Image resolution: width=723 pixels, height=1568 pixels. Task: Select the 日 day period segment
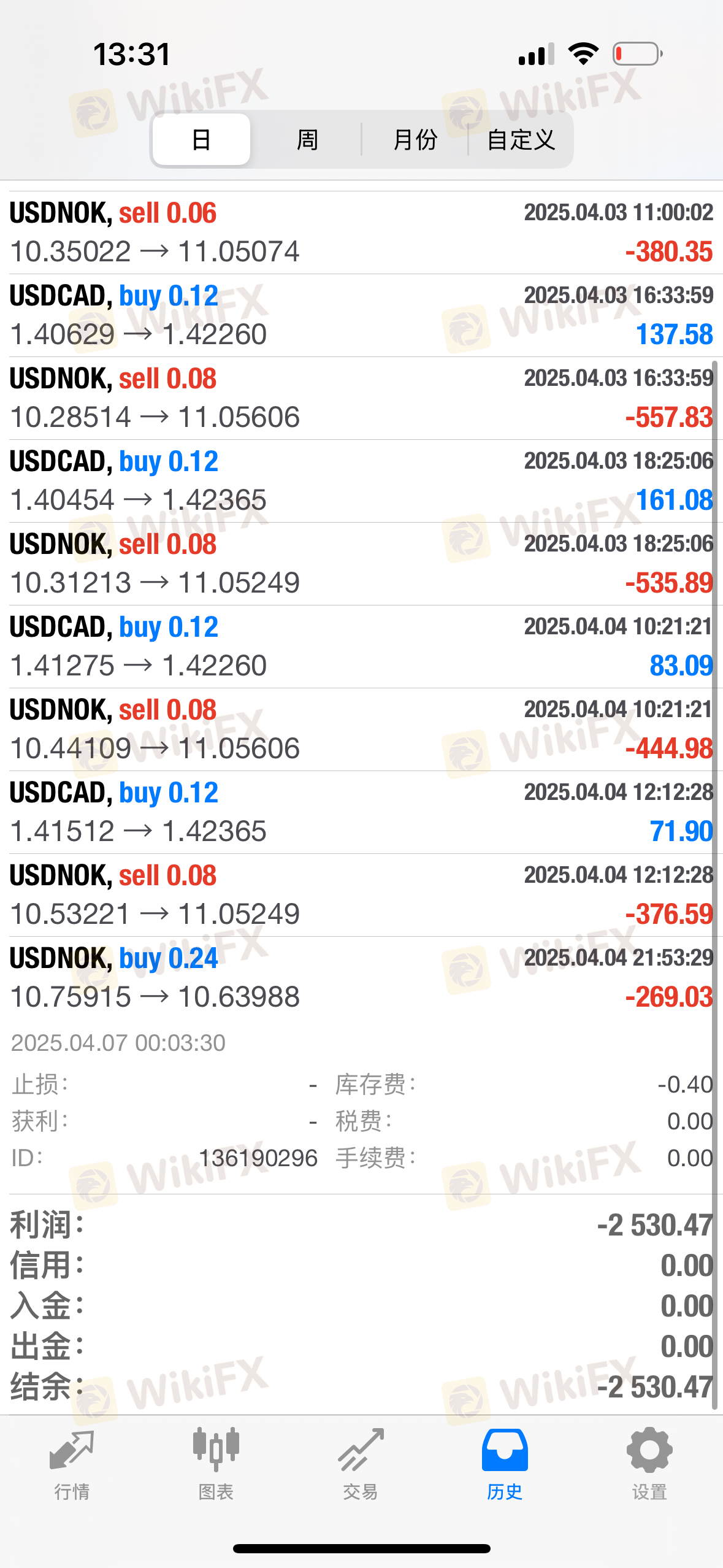point(201,139)
